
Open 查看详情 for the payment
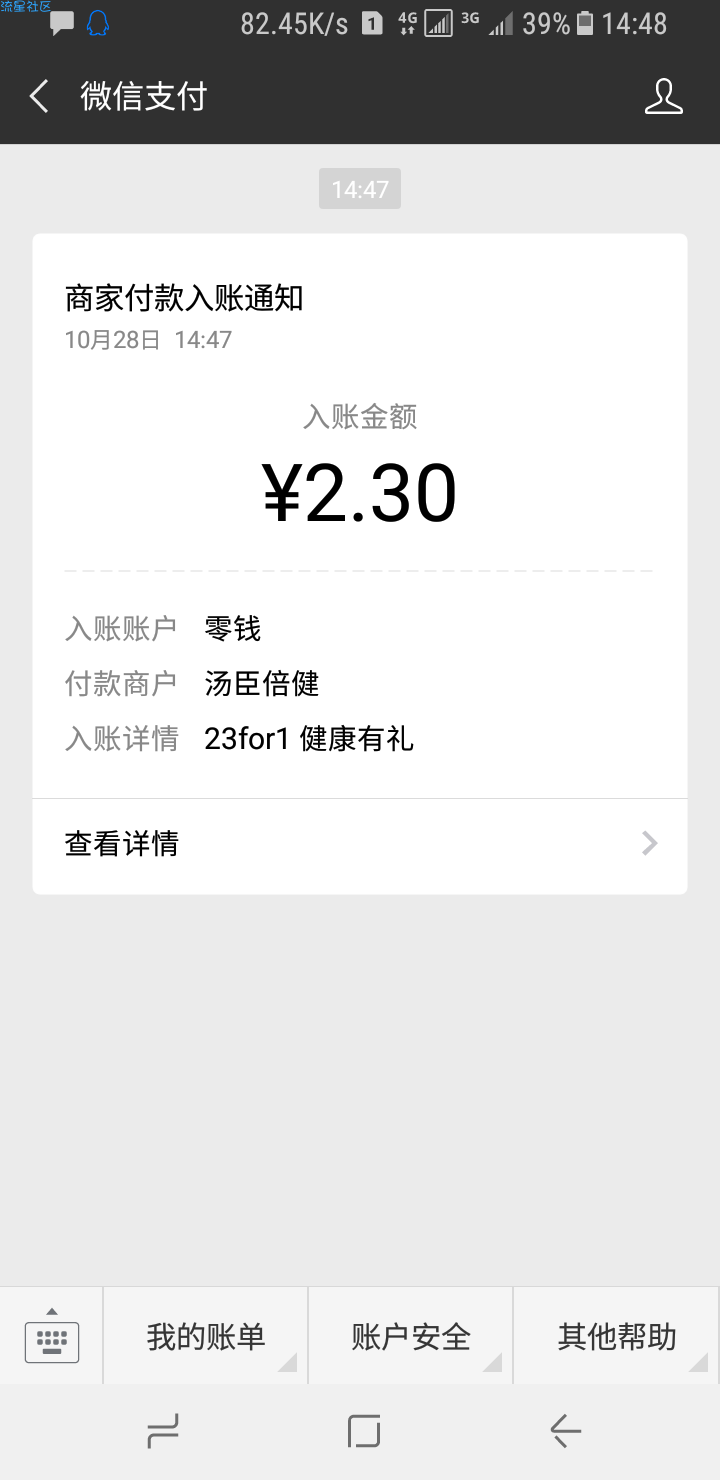point(360,845)
